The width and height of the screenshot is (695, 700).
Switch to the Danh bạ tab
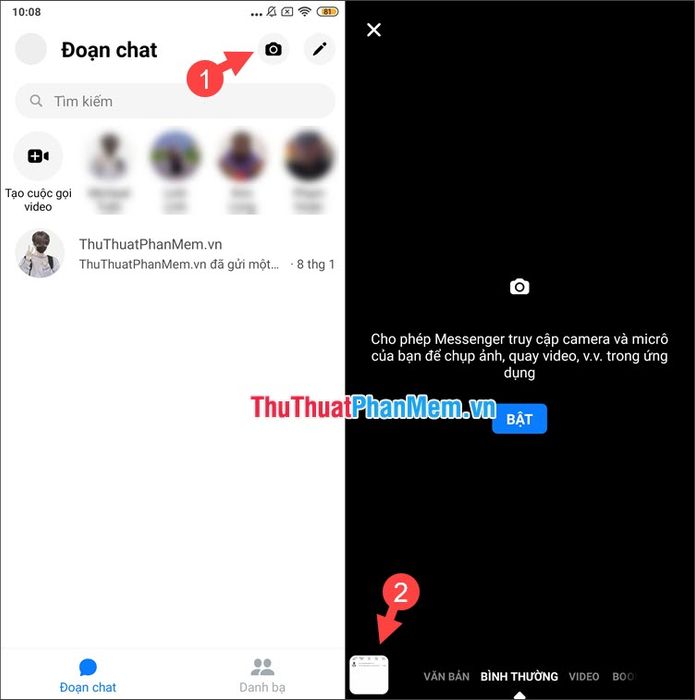click(262, 676)
